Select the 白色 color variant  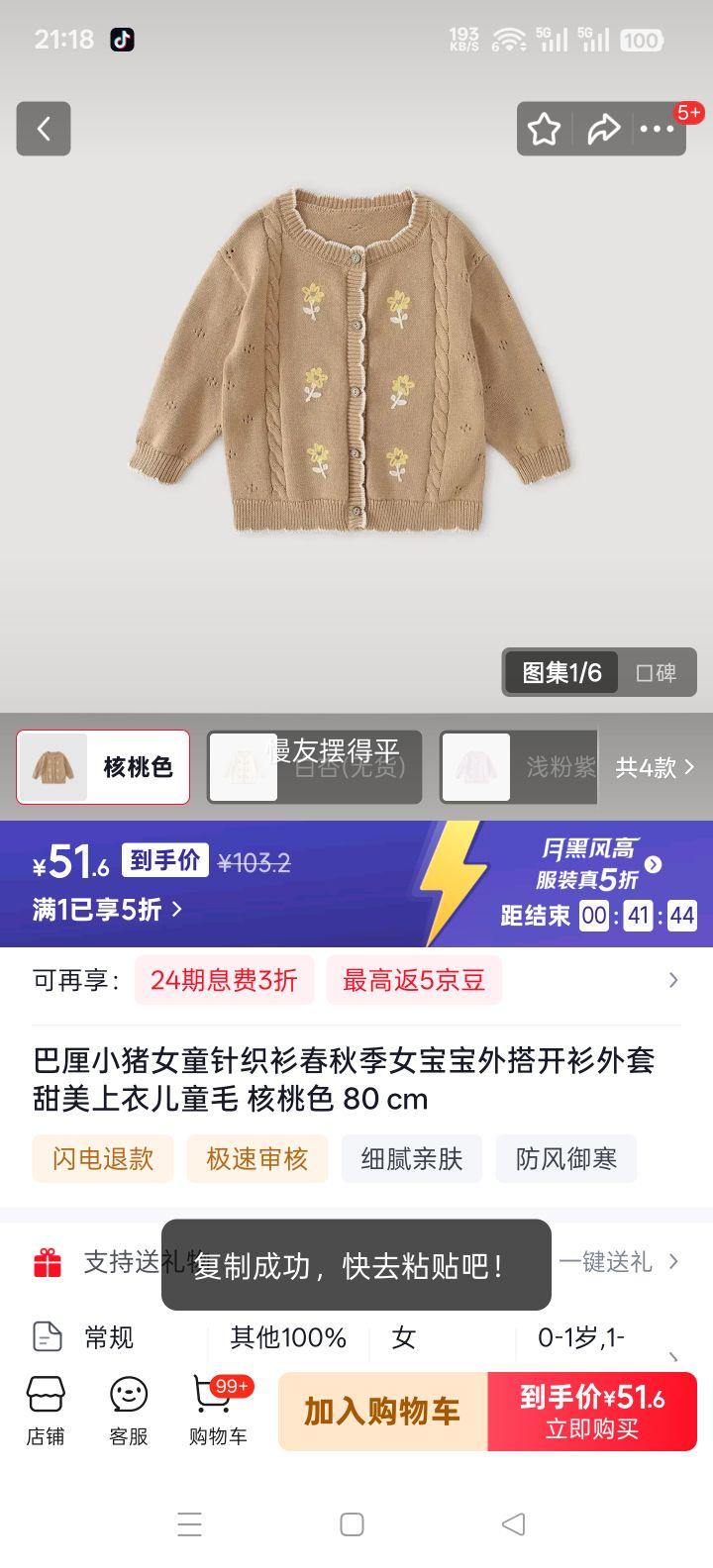click(x=314, y=767)
